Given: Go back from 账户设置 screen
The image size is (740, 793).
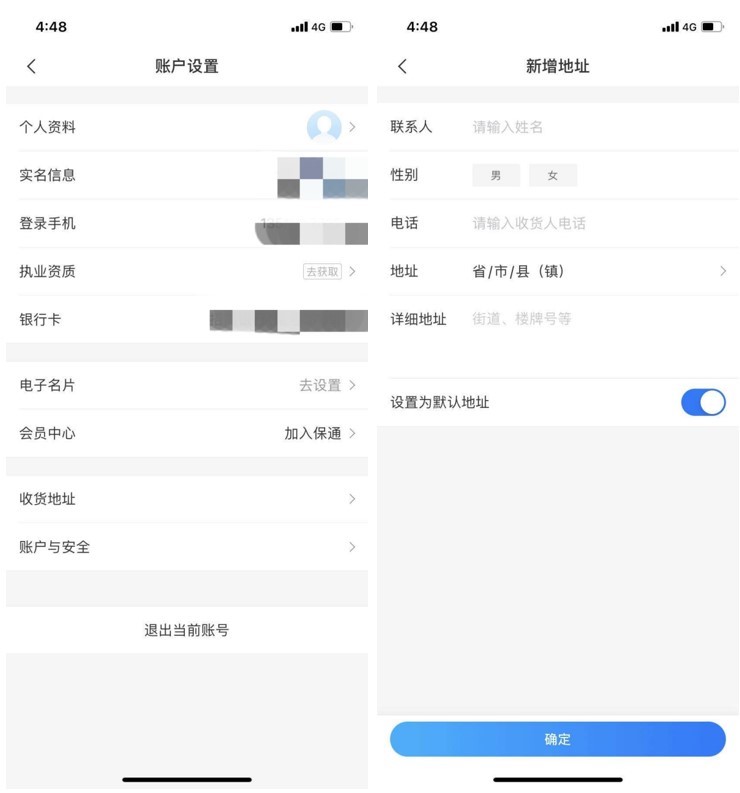Looking at the screenshot, I should tap(31, 66).
